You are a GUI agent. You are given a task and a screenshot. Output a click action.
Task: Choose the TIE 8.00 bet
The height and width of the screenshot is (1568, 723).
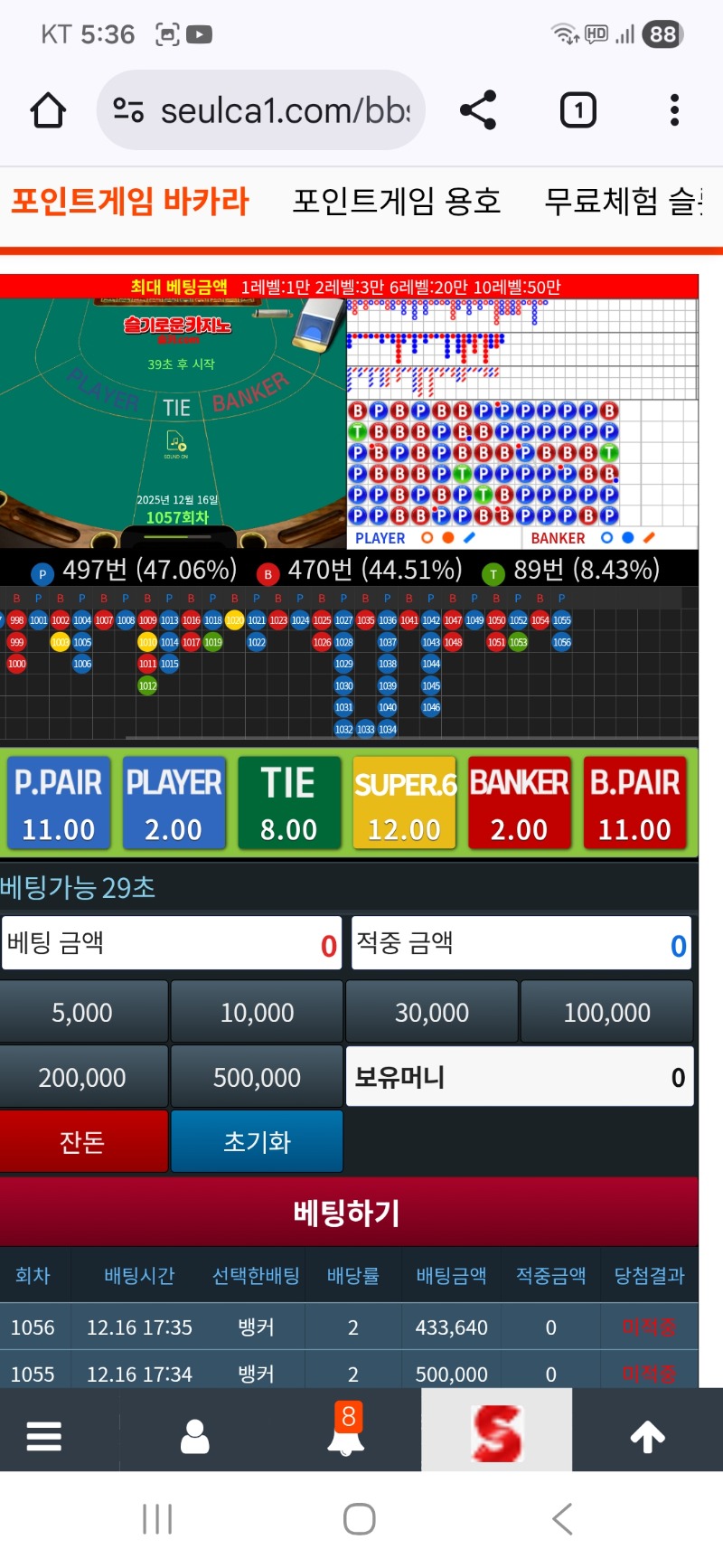(289, 804)
